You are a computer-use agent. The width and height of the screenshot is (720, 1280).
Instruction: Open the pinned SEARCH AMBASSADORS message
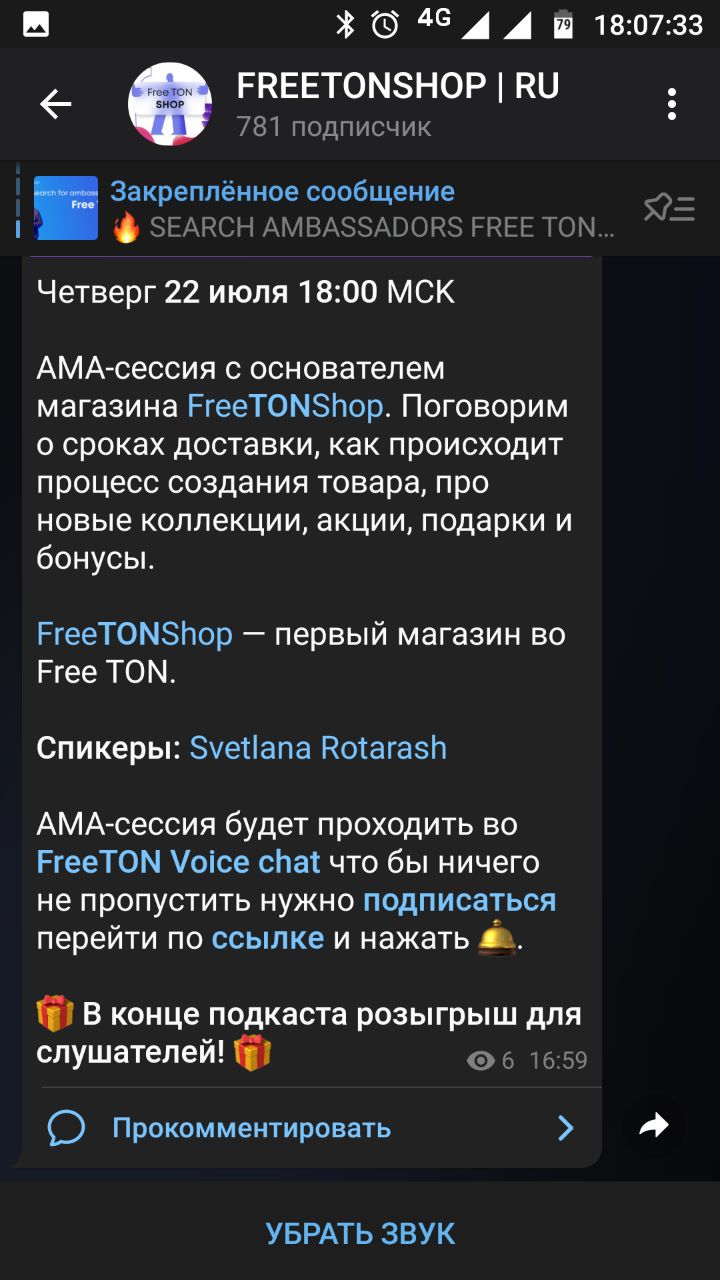click(x=360, y=208)
